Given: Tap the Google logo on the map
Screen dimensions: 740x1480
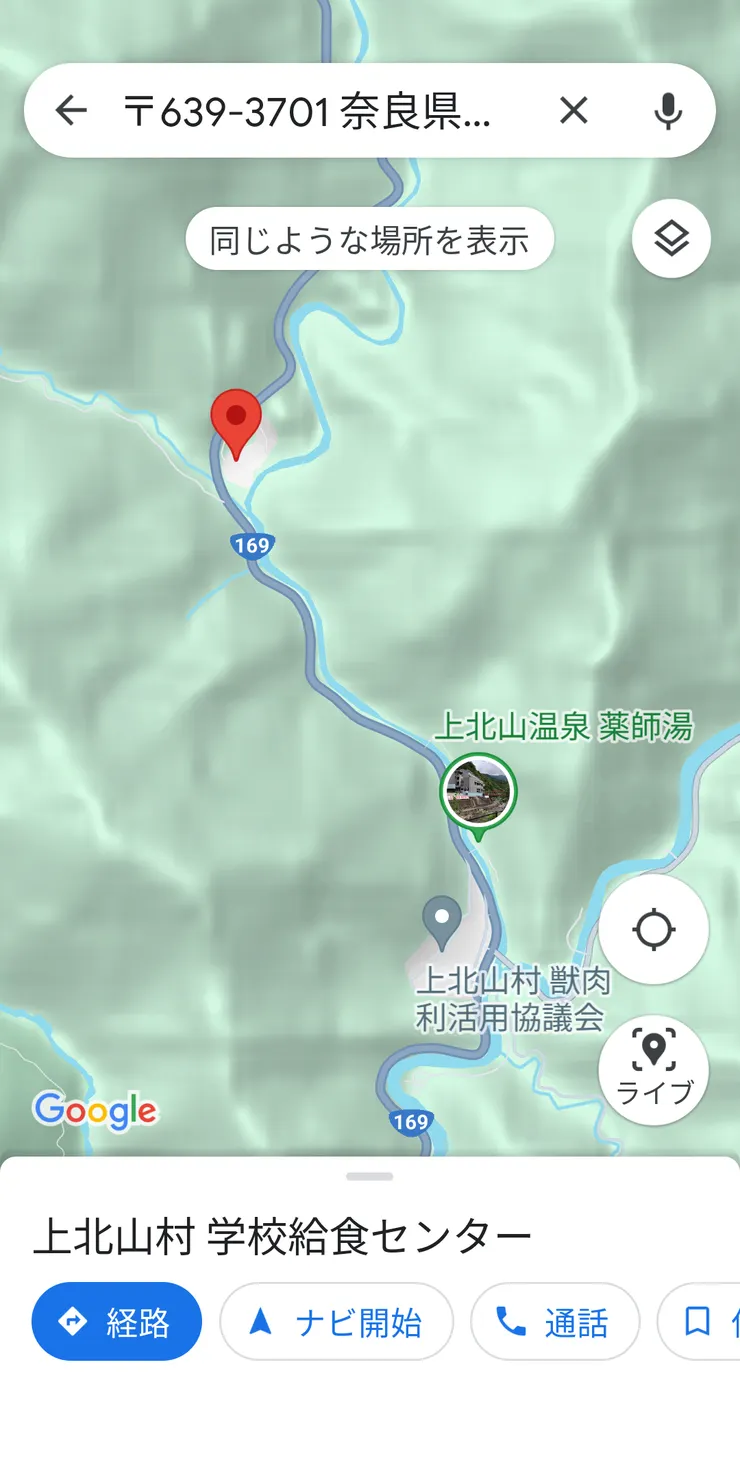Looking at the screenshot, I should [96, 1107].
